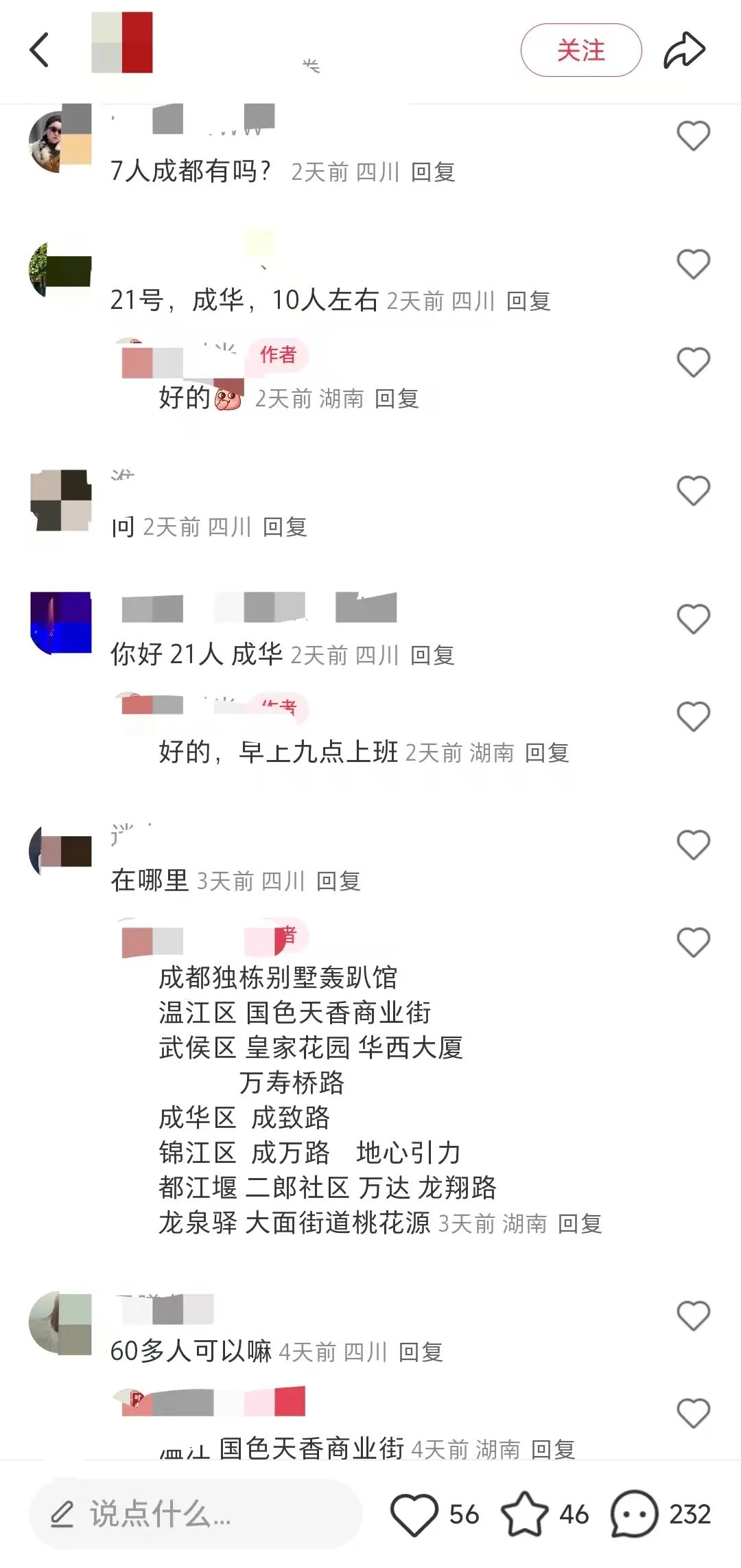Reply to the comment '60多人可以嘛'
Image resolution: width=741 pixels, height=1568 pixels.
421,1352
